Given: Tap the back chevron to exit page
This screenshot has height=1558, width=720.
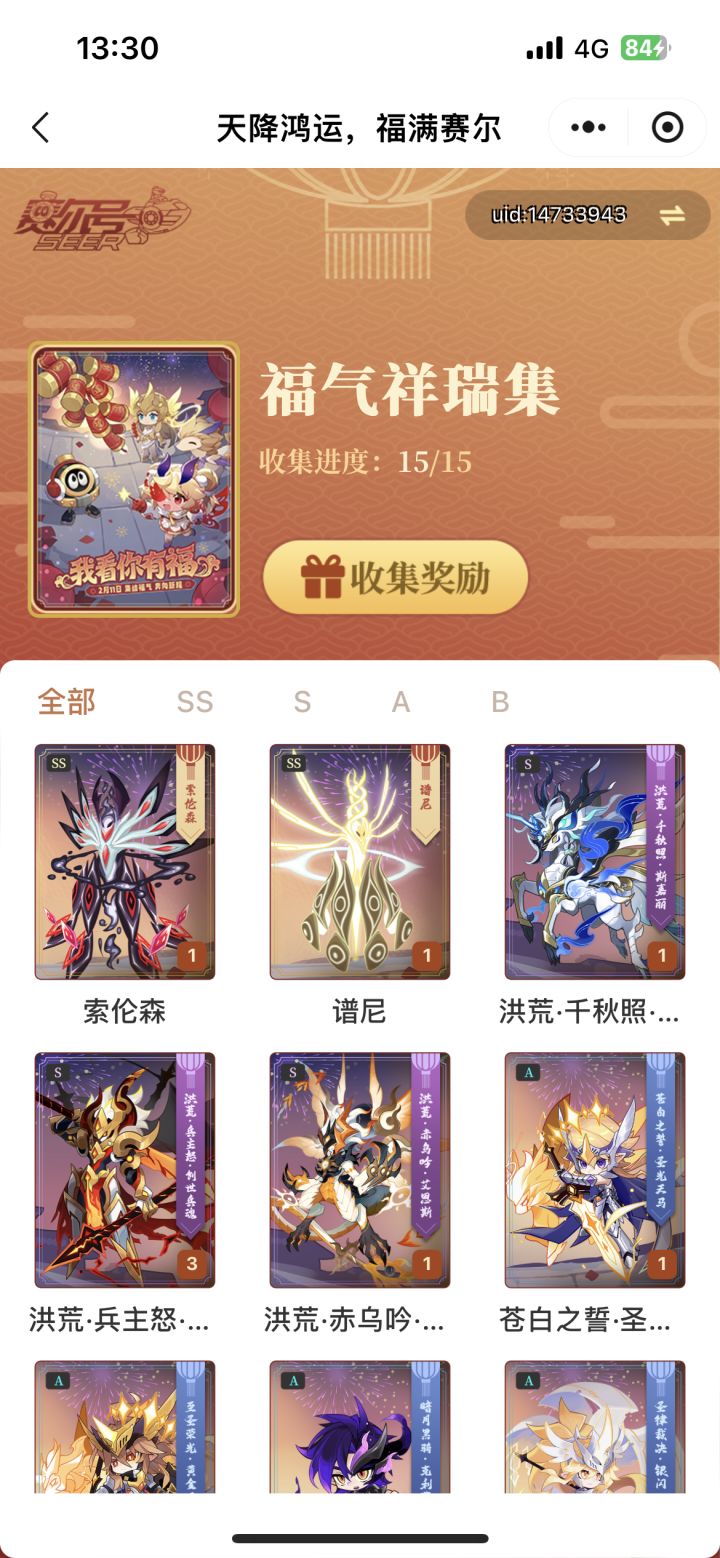Looking at the screenshot, I should [38, 128].
